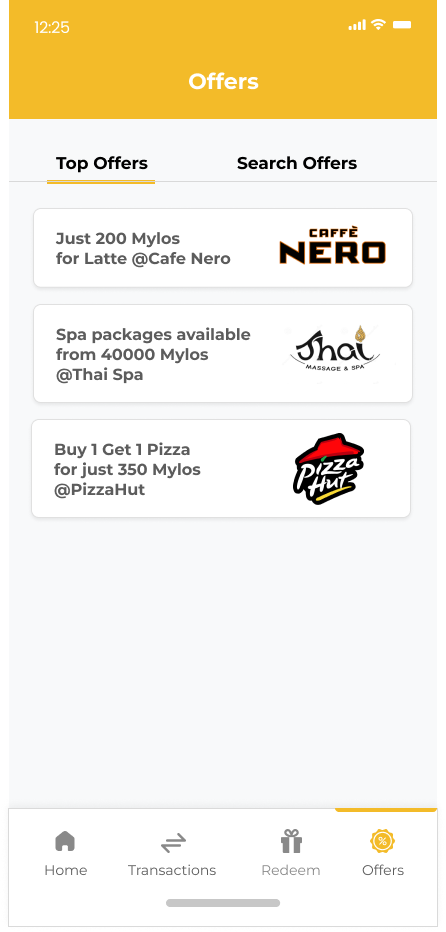
Task: Open the Cafe Nero latte offer
Action: click(223, 248)
